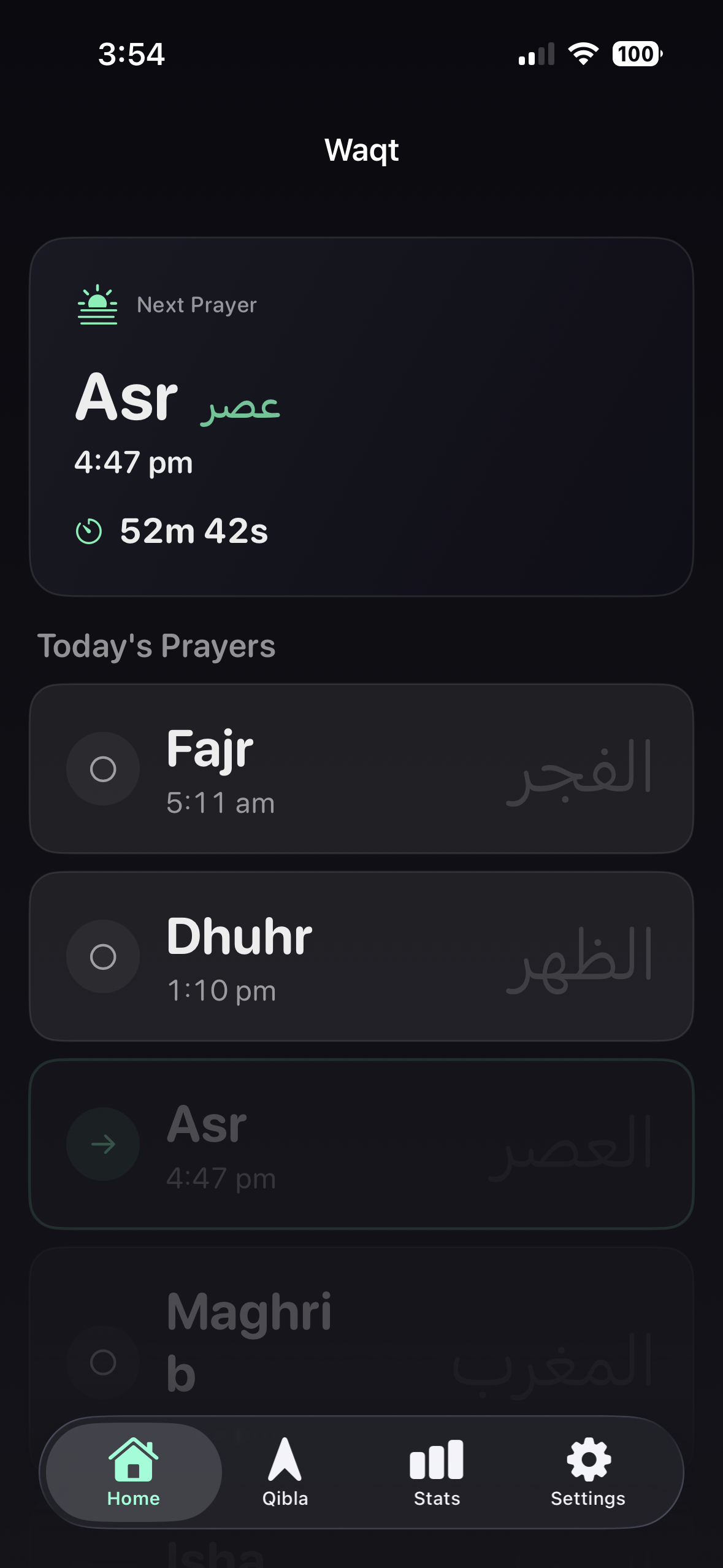This screenshot has width=723, height=1568.
Task: Tap the battery indicator showing 100
Action: pyautogui.click(x=636, y=55)
